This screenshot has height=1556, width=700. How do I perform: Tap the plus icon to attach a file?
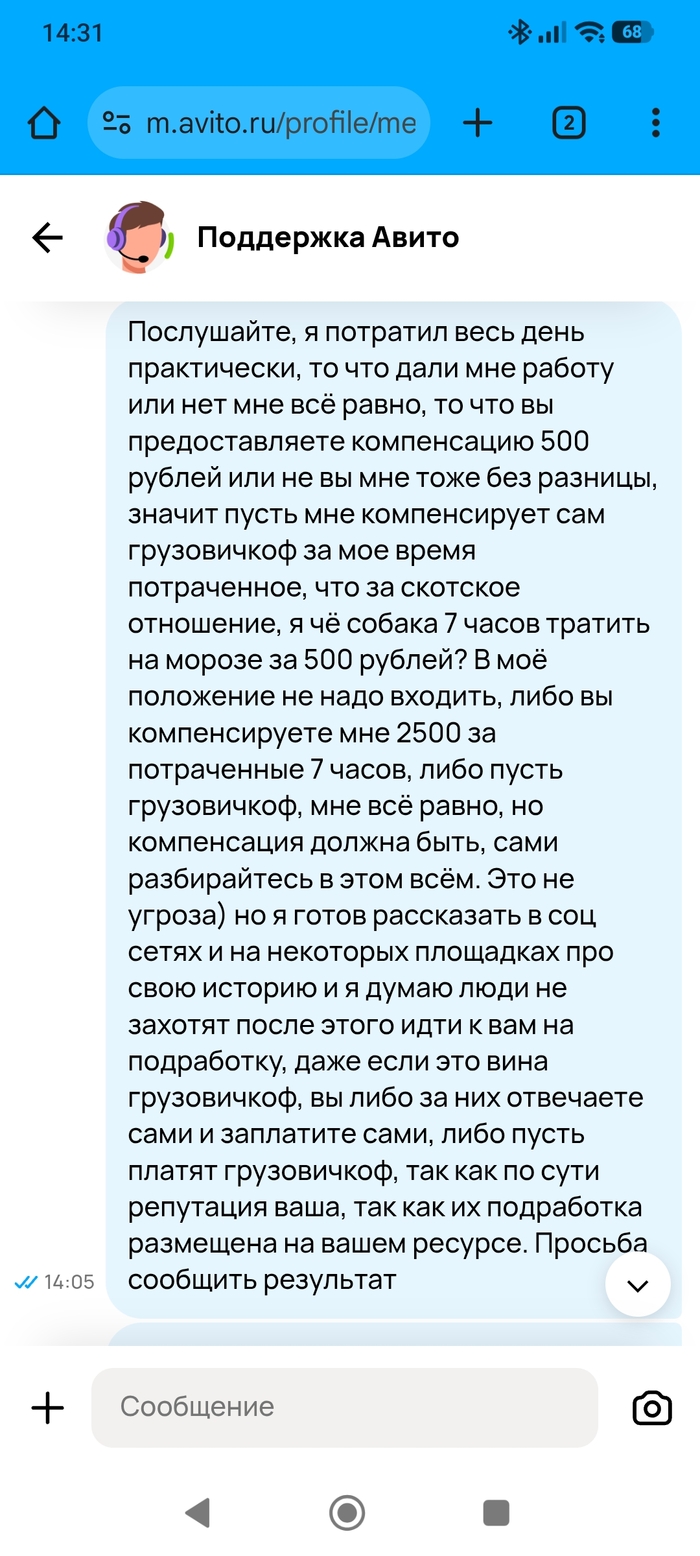(47, 1407)
